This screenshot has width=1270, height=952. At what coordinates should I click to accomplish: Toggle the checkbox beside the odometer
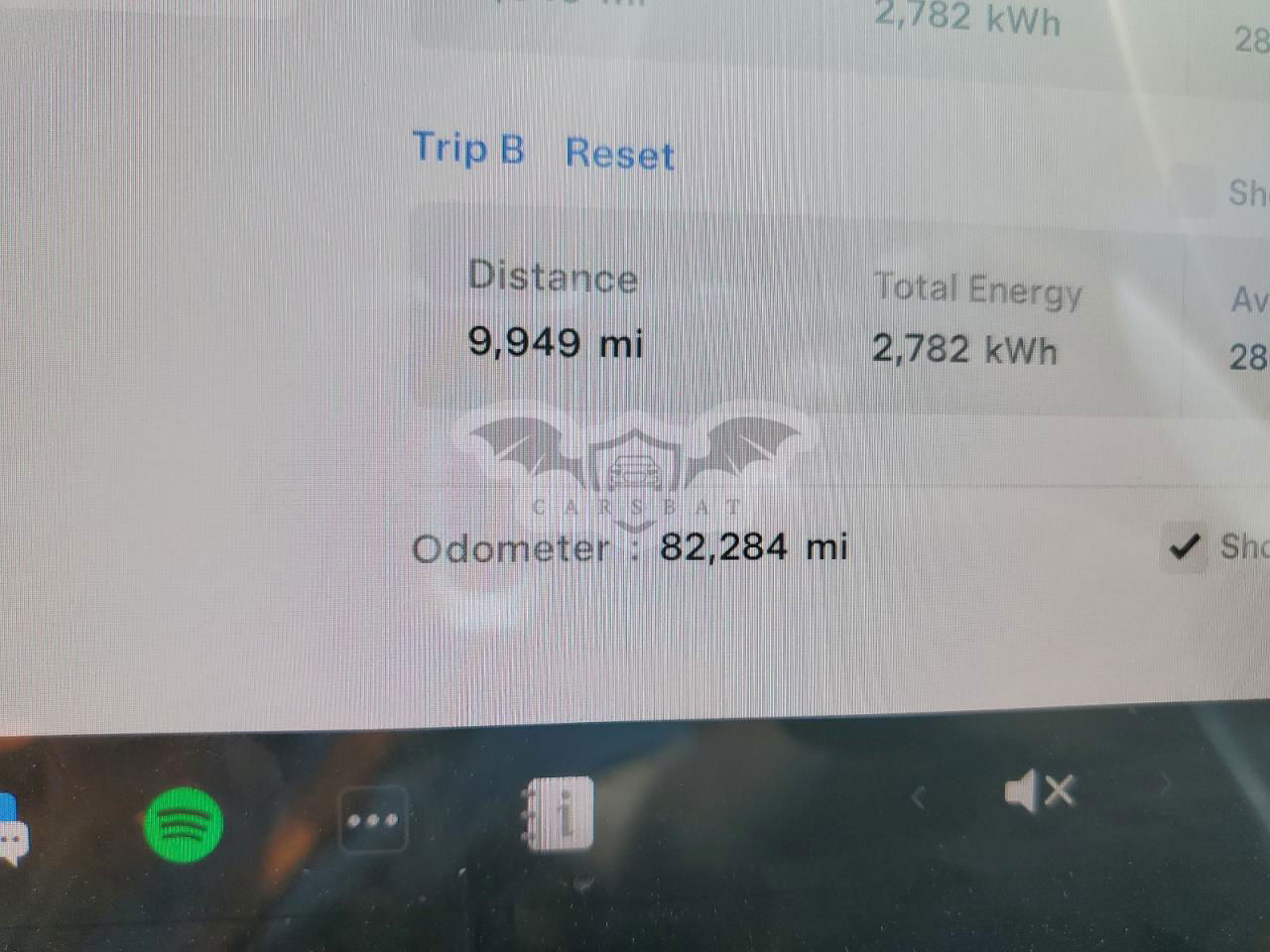pos(1184,546)
